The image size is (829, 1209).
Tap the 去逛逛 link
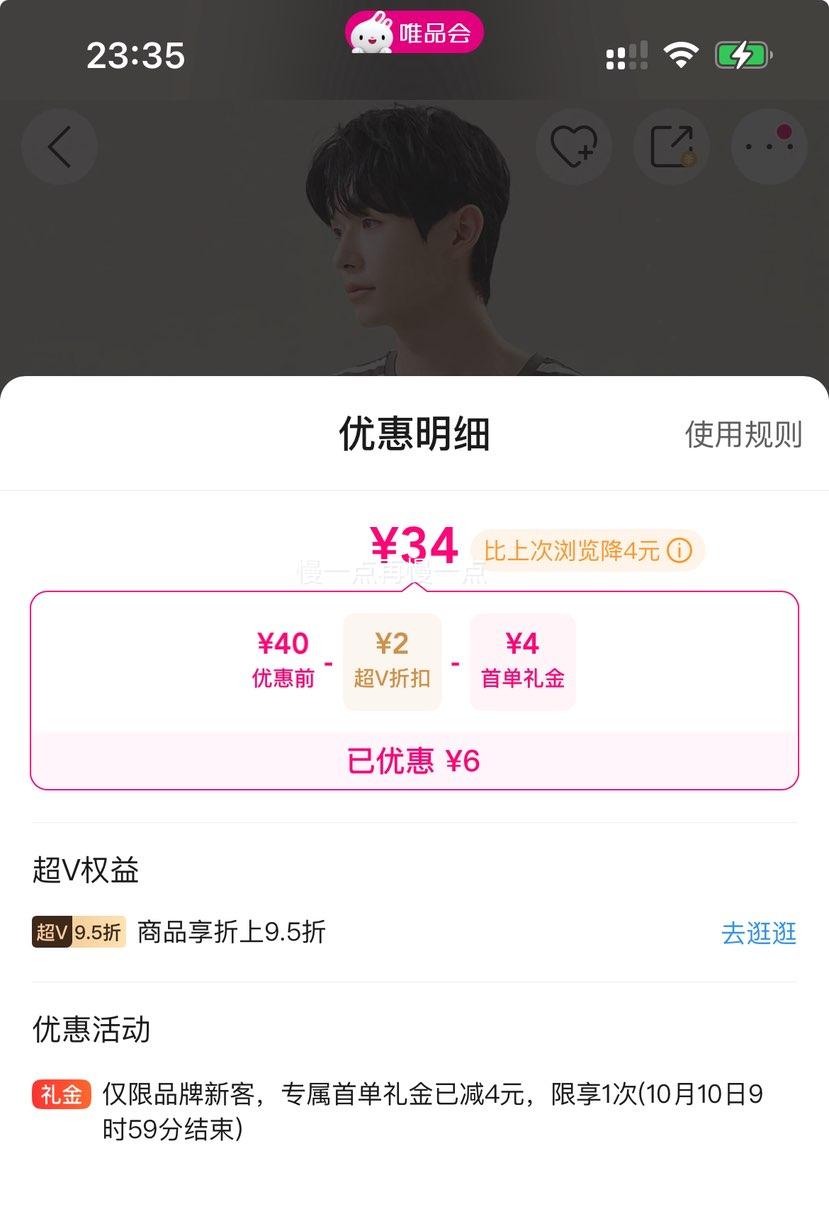pos(759,933)
